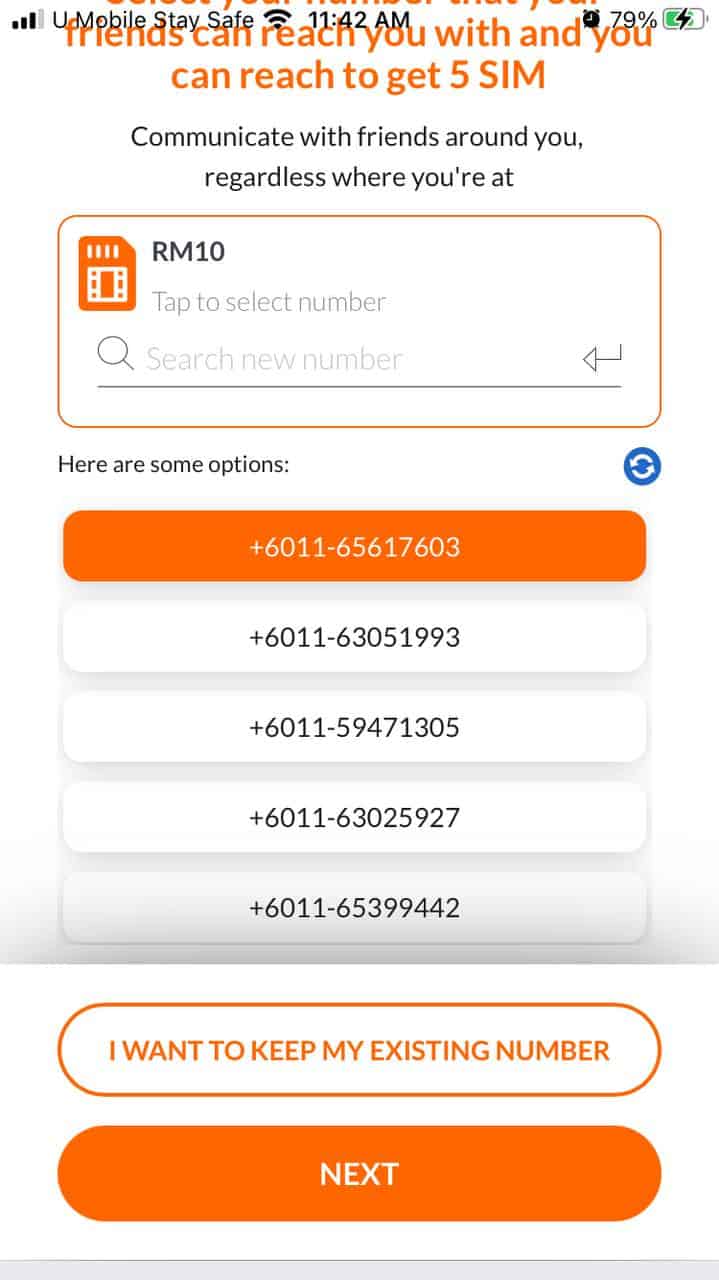Image resolution: width=719 pixels, height=1280 pixels.
Task: Select number +6011-65617603
Action: pos(354,546)
